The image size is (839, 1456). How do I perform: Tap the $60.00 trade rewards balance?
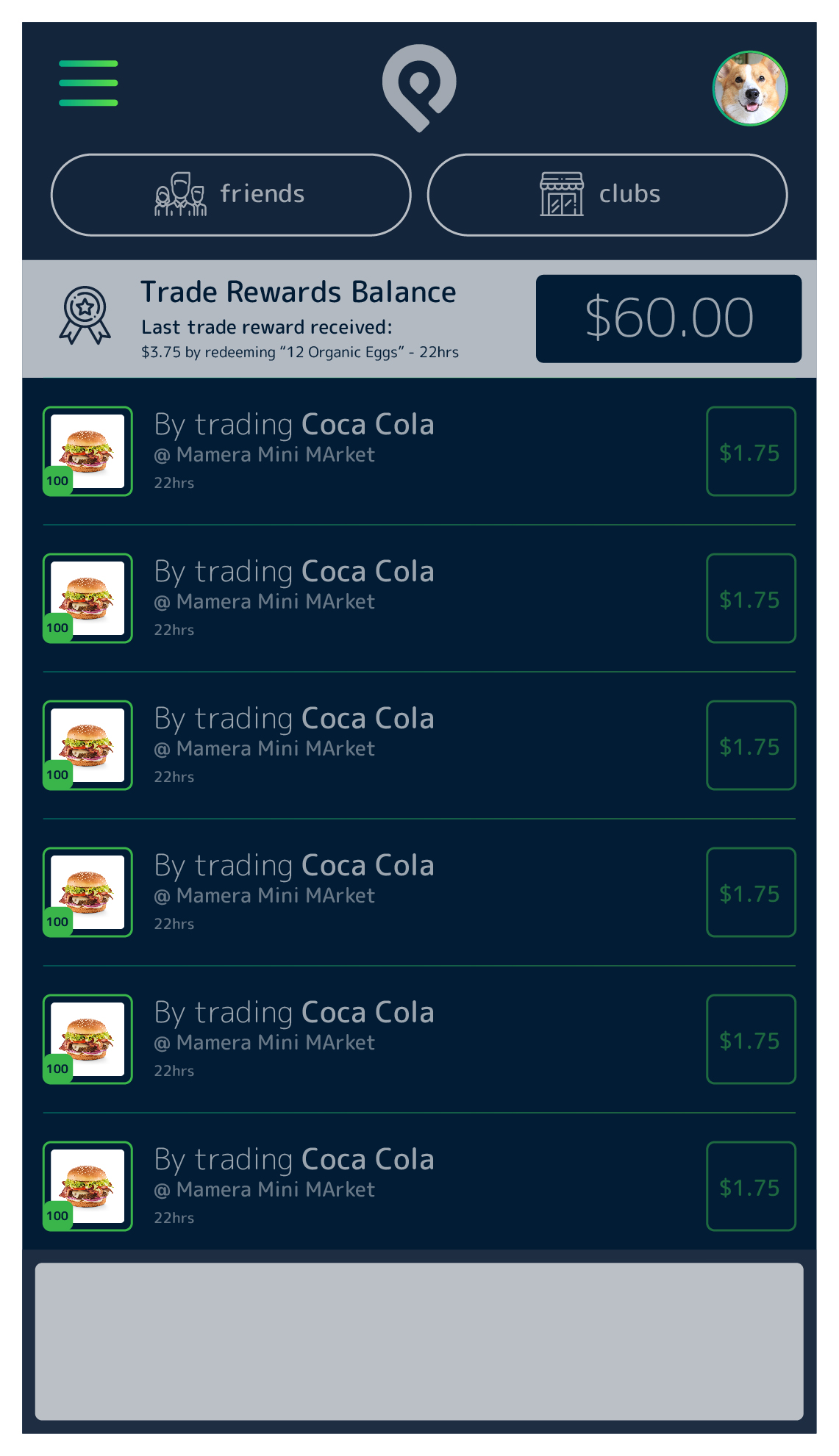click(x=668, y=318)
